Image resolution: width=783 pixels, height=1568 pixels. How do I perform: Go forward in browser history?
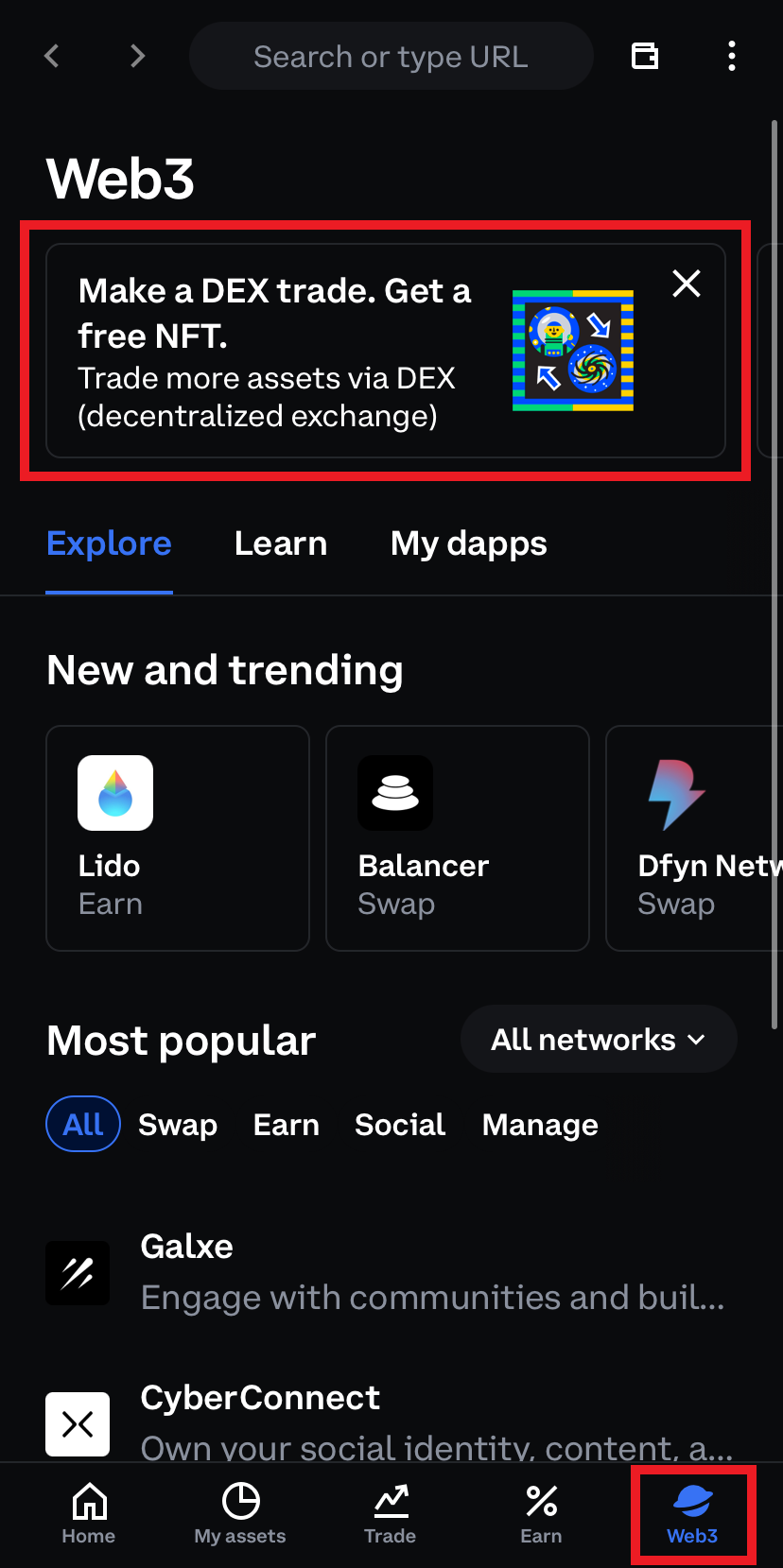click(138, 57)
